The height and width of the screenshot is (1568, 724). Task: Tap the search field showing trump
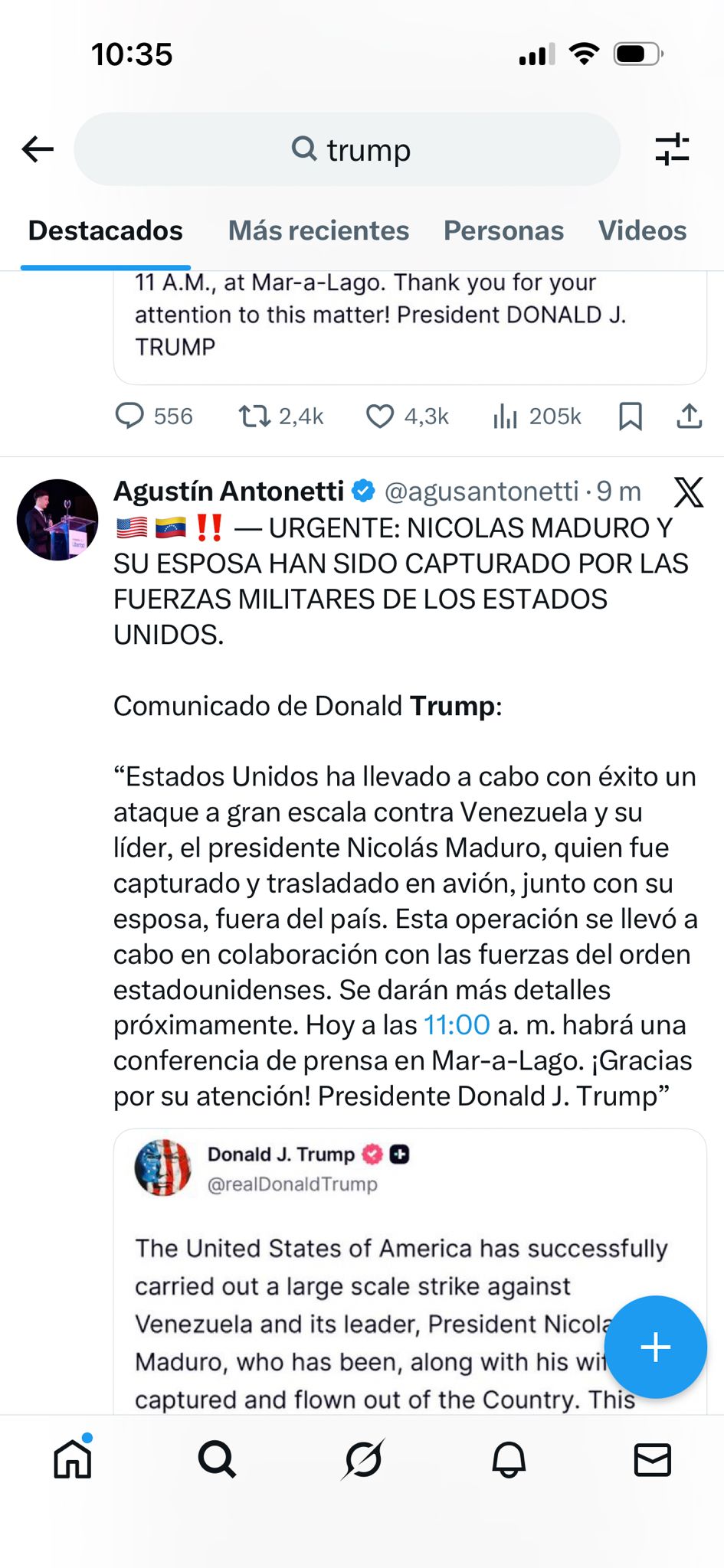pyautogui.click(x=347, y=149)
